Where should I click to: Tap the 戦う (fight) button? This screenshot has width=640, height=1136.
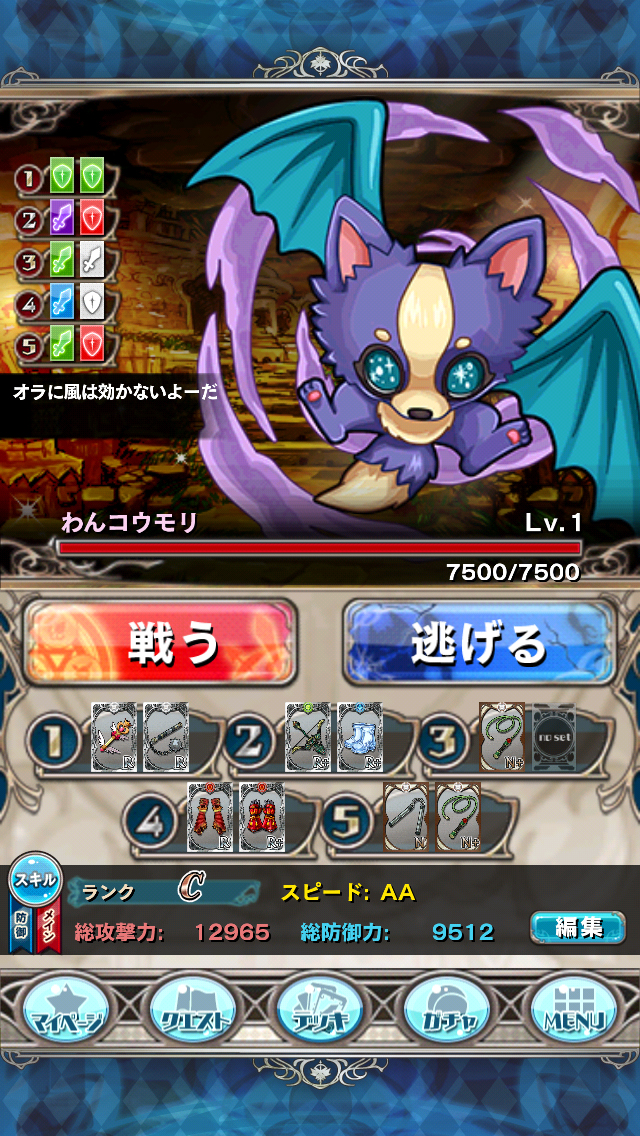tap(161, 643)
